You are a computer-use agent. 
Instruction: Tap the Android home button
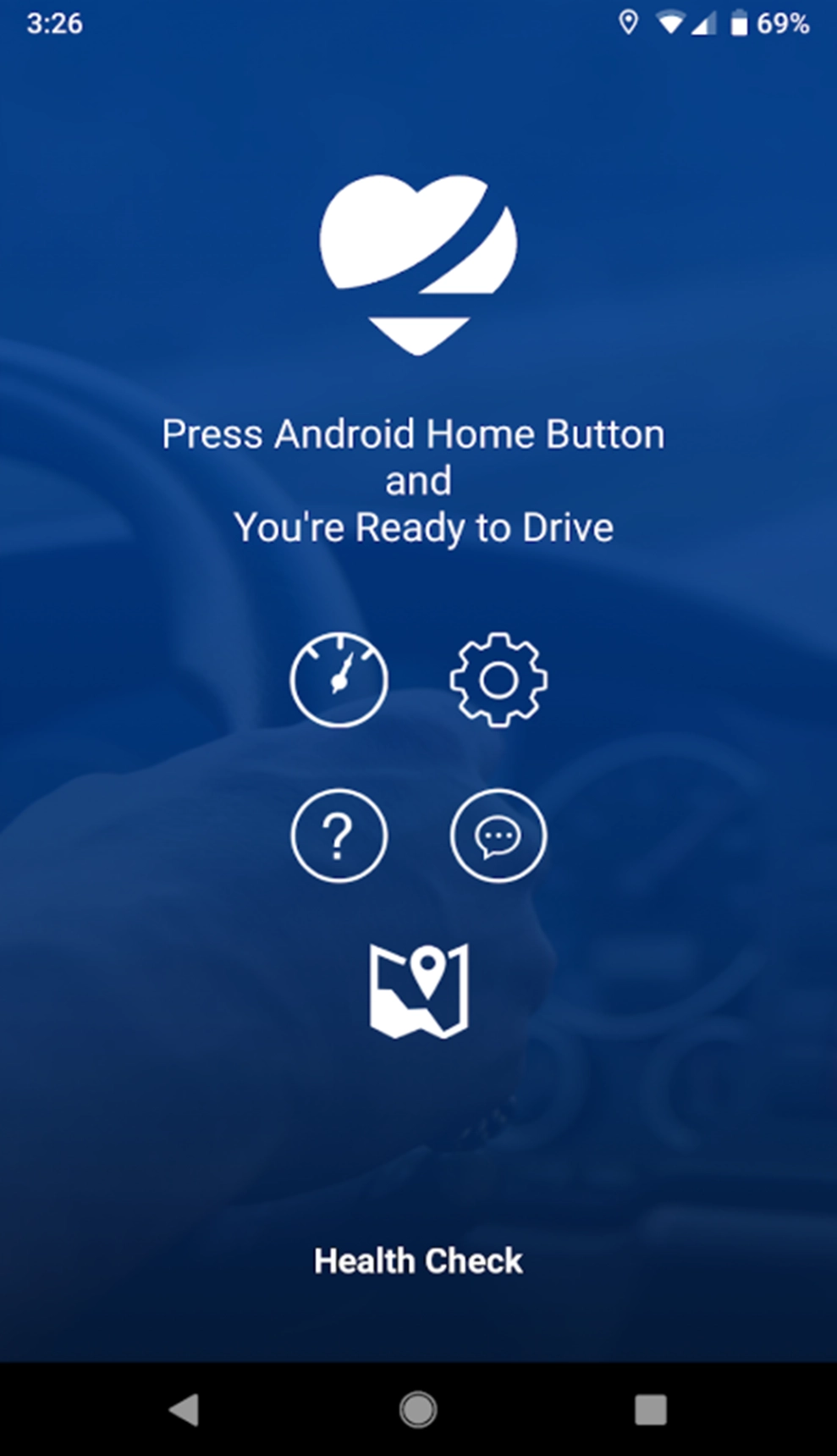418,1409
